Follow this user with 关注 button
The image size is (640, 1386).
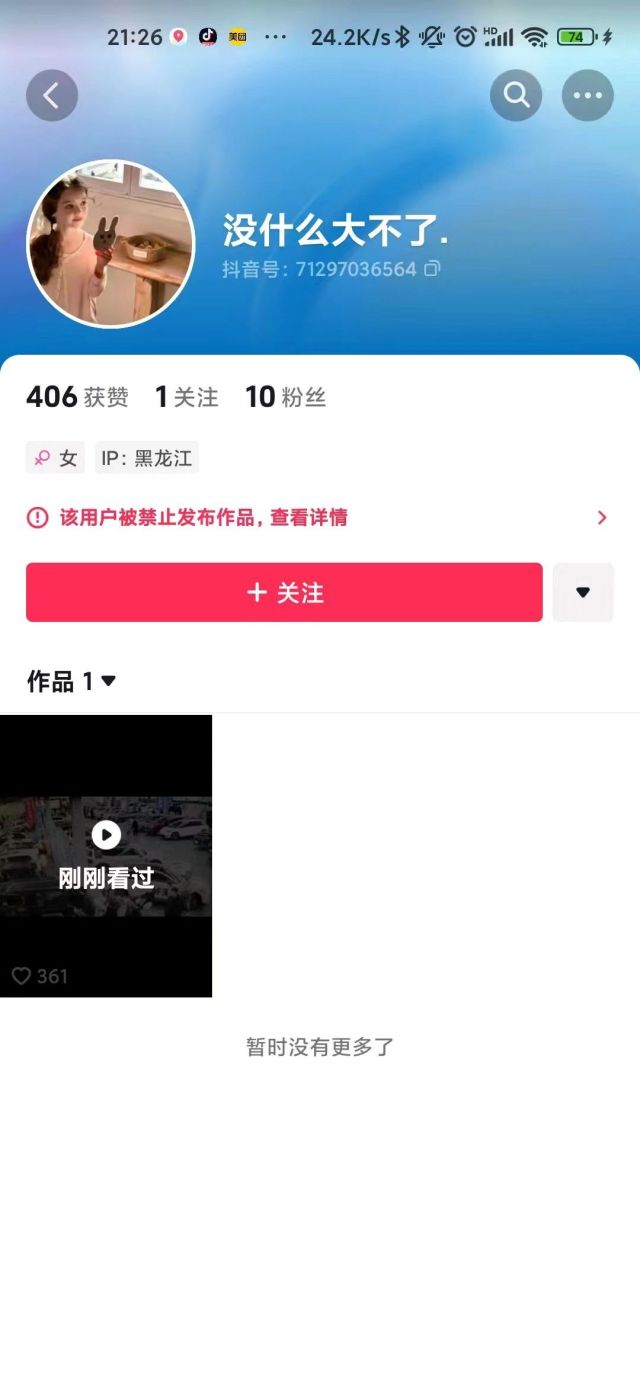(x=284, y=592)
